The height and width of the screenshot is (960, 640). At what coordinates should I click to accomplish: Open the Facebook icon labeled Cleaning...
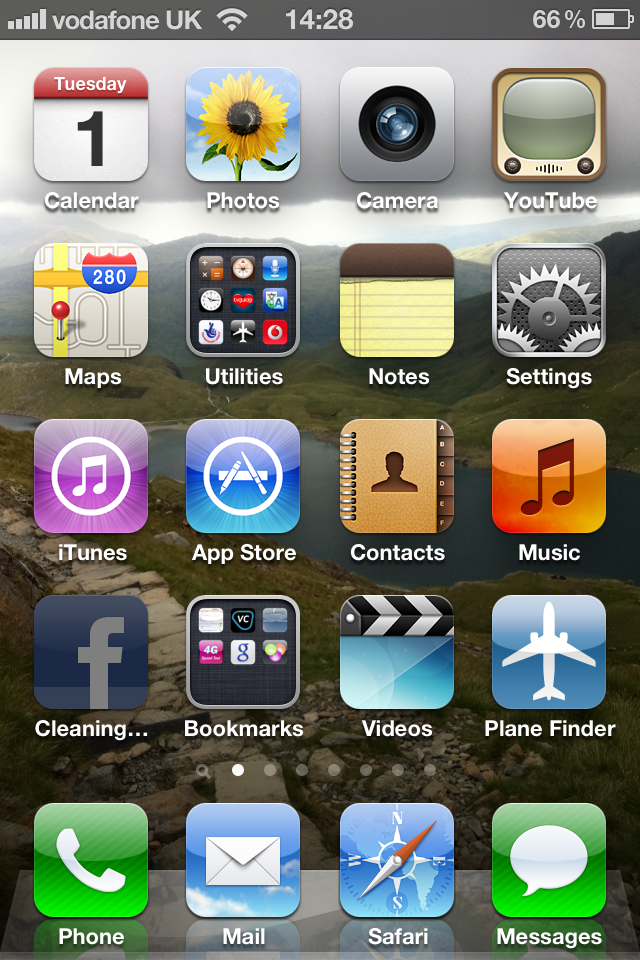[91, 652]
